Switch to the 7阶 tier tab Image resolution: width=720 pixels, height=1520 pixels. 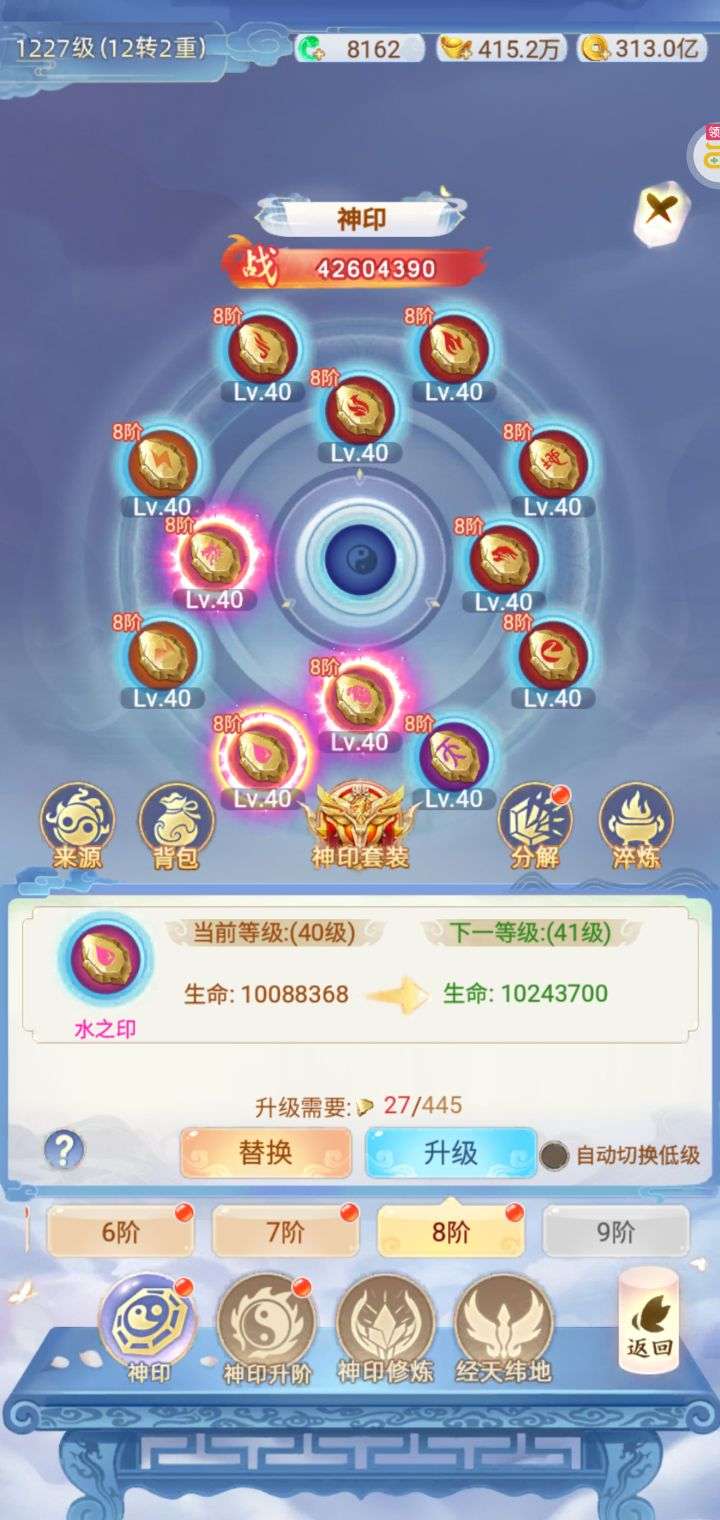pos(286,1232)
